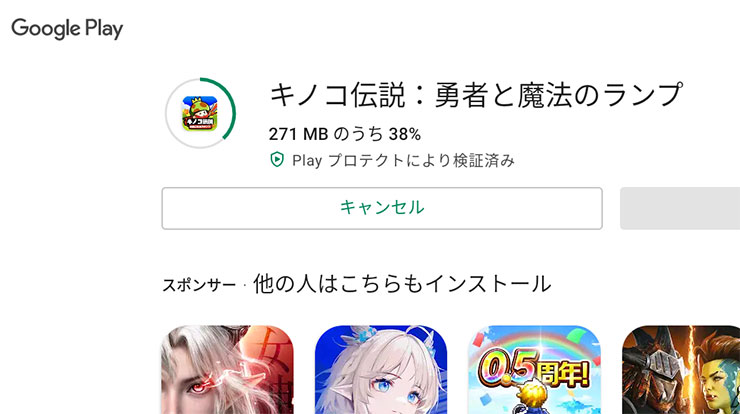Screen dimensions: 740x414
Task: Cancel the download with キャンセル button
Action: pyautogui.click(x=381, y=208)
